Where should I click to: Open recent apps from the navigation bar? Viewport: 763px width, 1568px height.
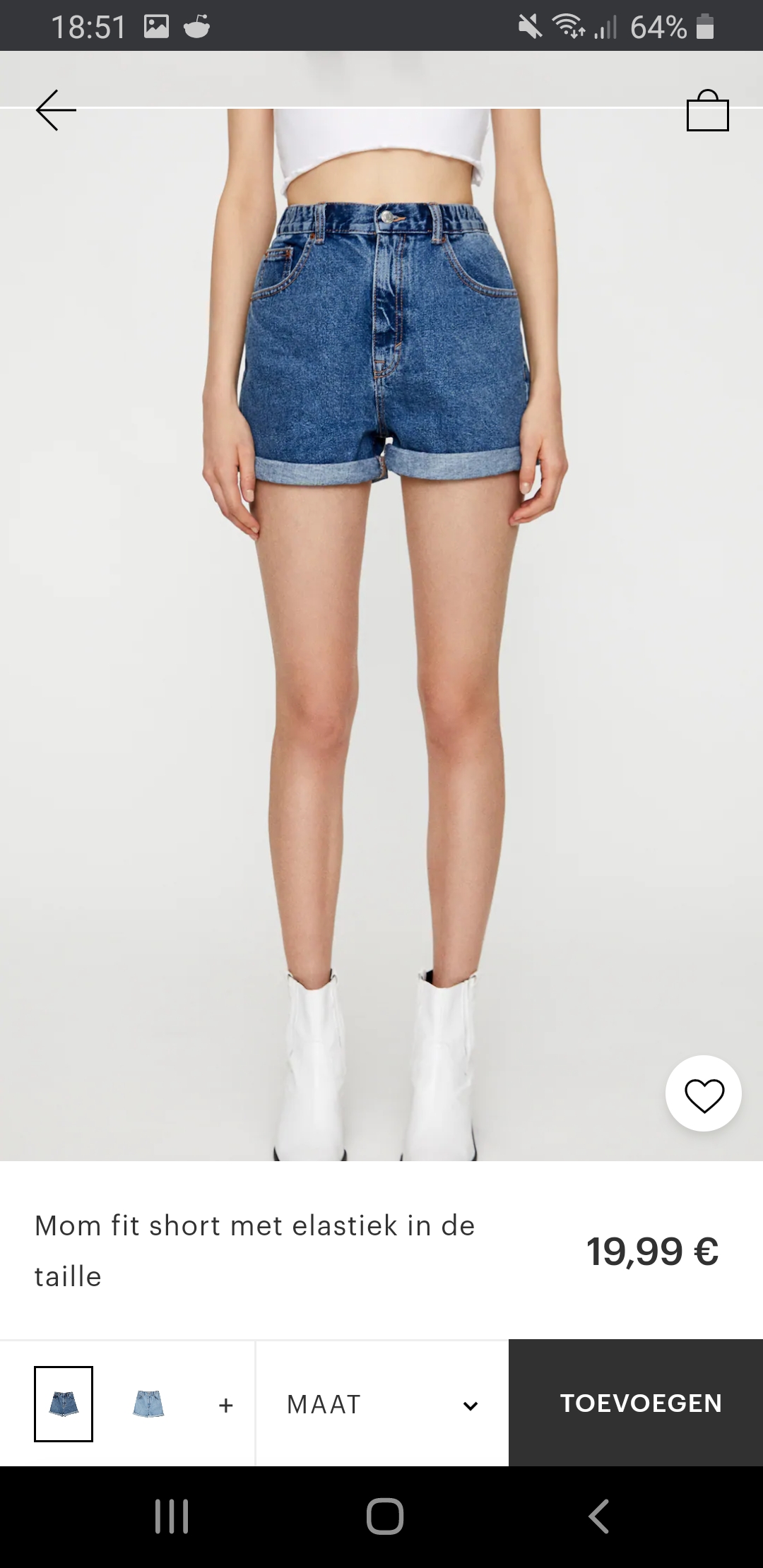pyautogui.click(x=172, y=1516)
